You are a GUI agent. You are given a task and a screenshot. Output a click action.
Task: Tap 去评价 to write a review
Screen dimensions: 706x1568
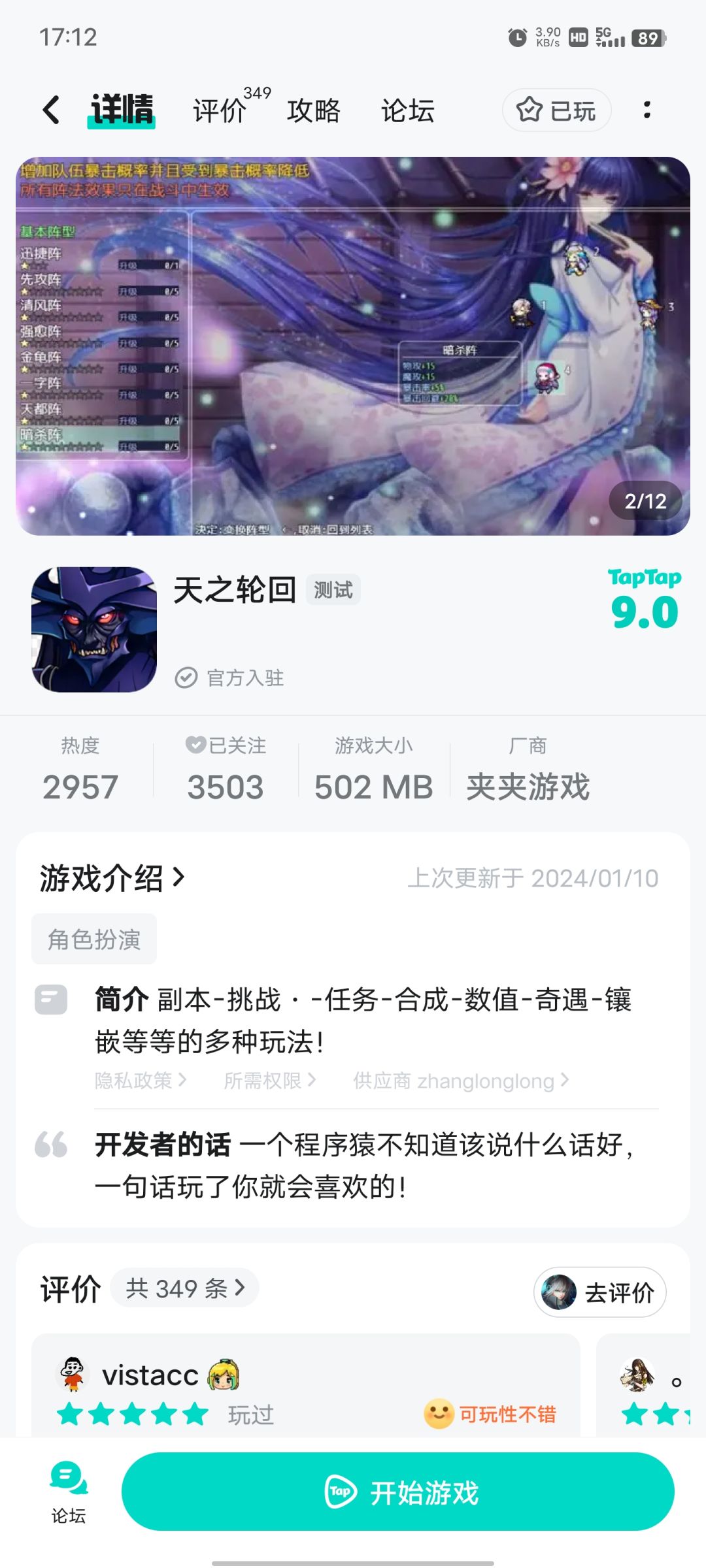pos(599,1292)
